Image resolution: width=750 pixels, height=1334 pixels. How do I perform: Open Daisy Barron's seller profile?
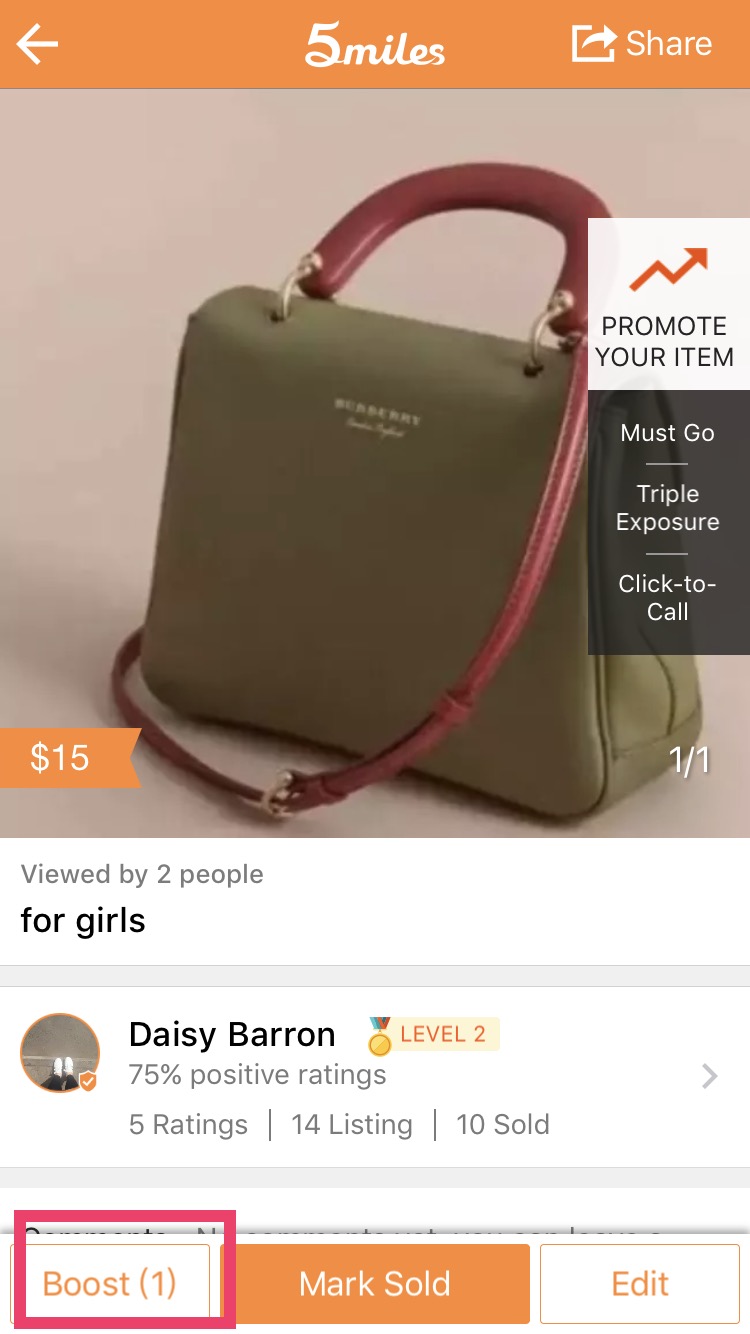(x=375, y=1076)
